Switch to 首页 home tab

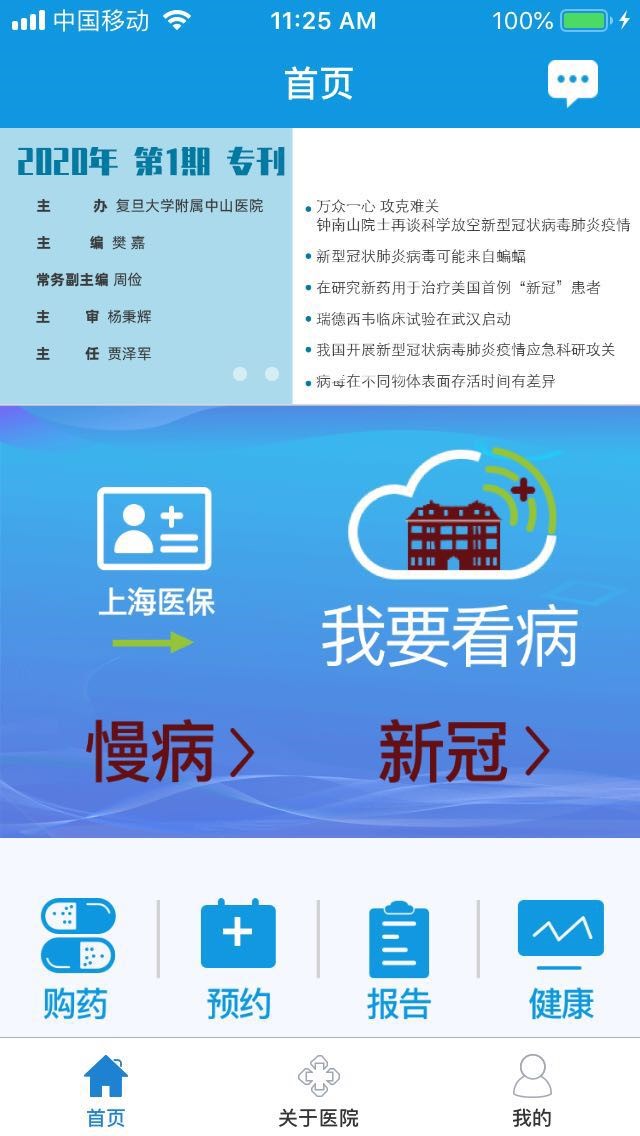click(x=106, y=1090)
